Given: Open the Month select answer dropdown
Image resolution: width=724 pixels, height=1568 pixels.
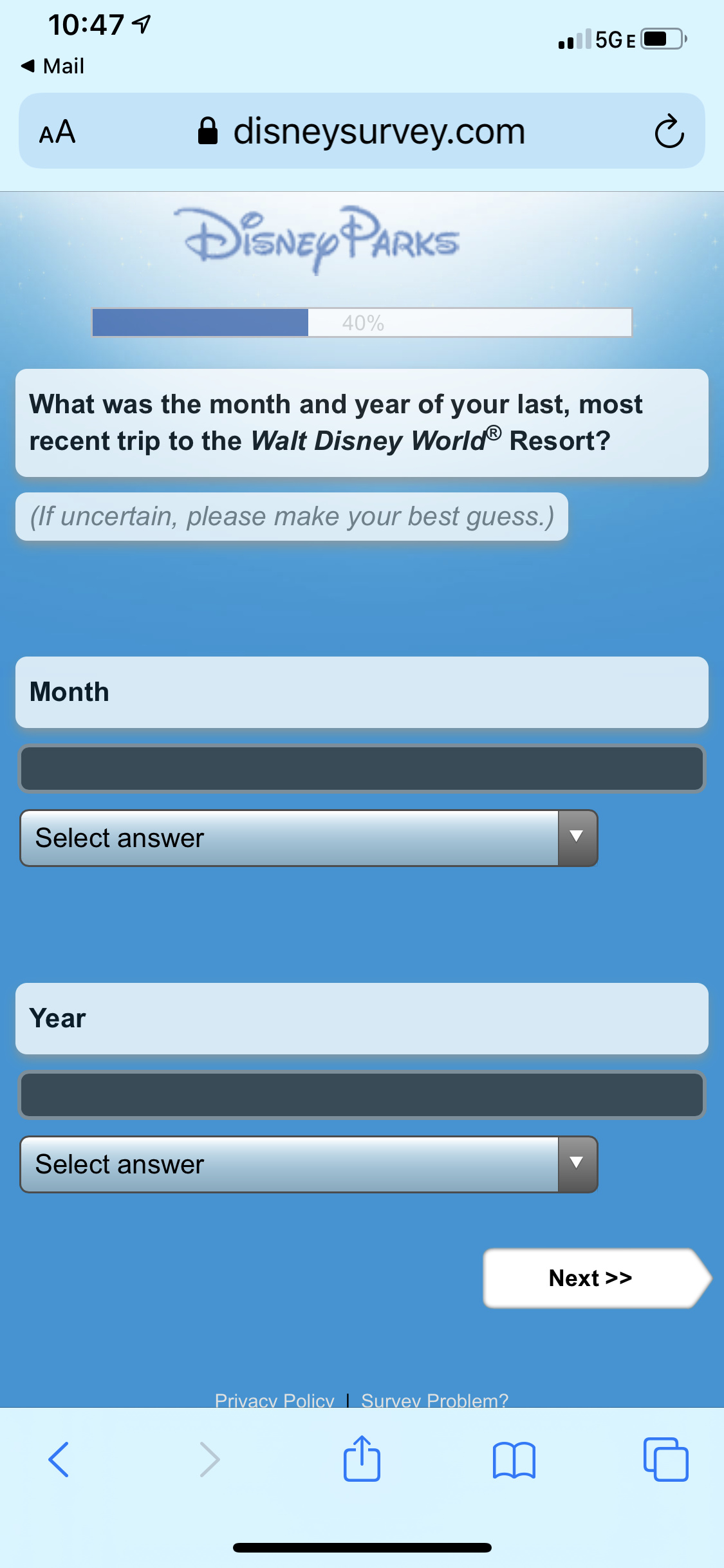Looking at the screenshot, I should click(309, 838).
